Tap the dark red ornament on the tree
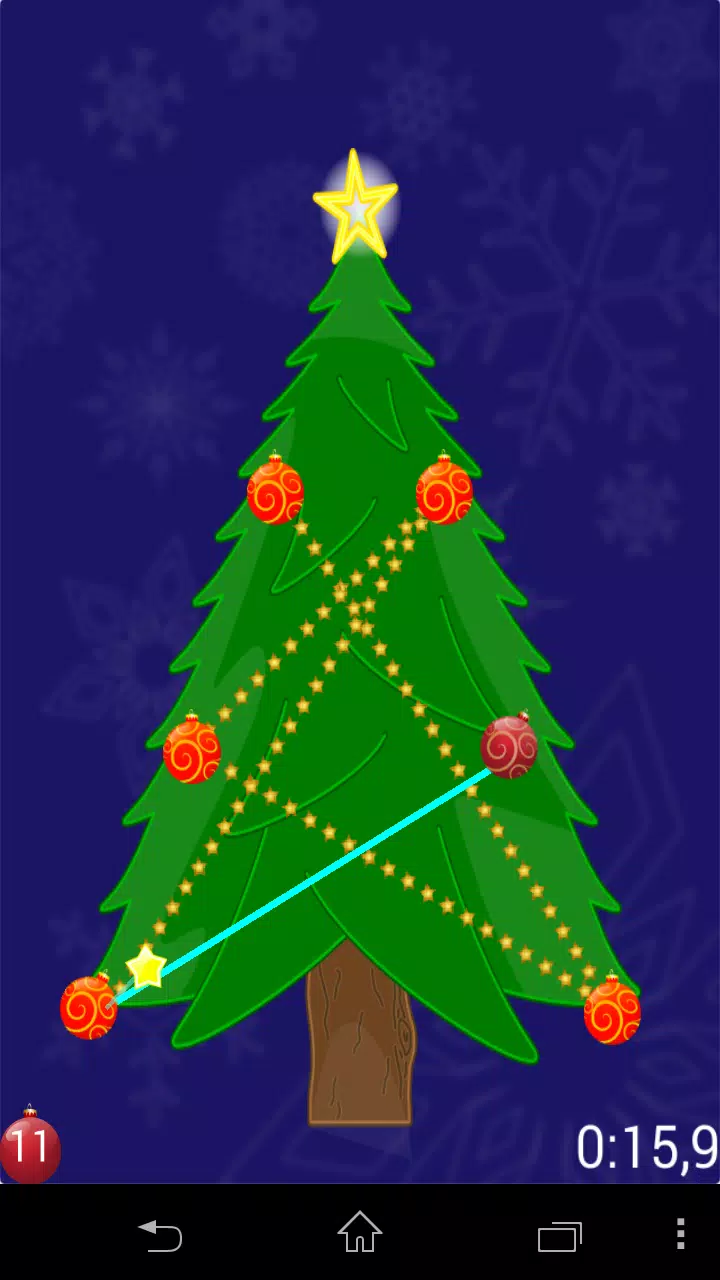This screenshot has height=1280, width=720. click(x=509, y=747)
